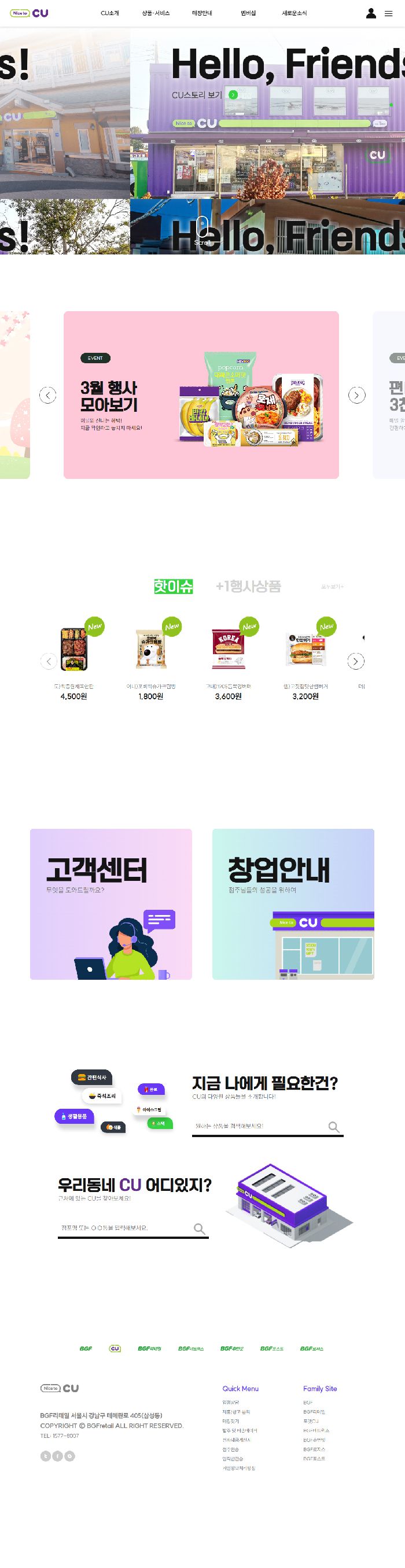Tap the product search input field
The height and width of the screenshot is (1568, 405).
(x=259, y=1126)
